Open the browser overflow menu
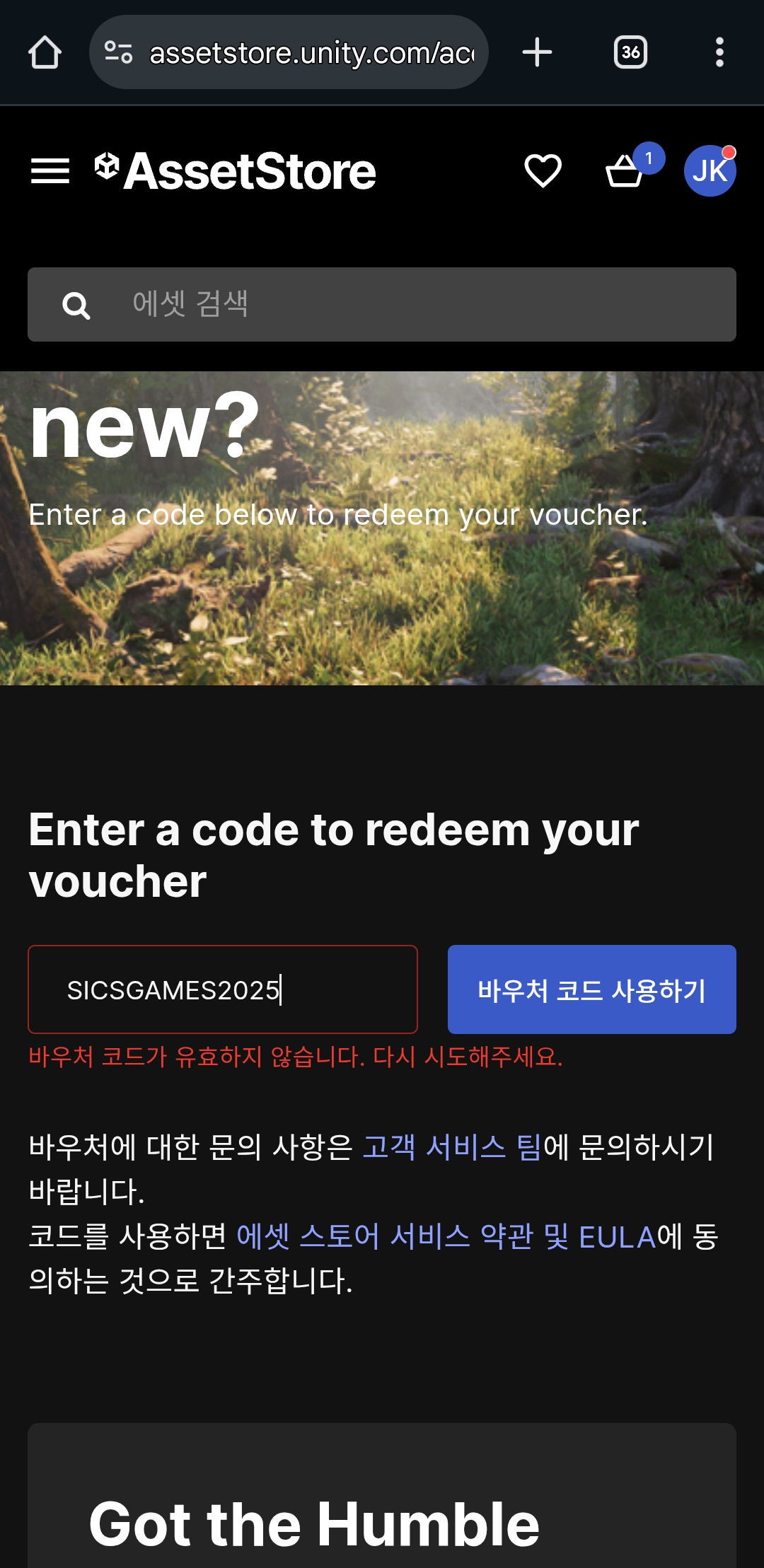Image resolution: width=764 pixels, height=1568 pixels. (x=719, y=52)
